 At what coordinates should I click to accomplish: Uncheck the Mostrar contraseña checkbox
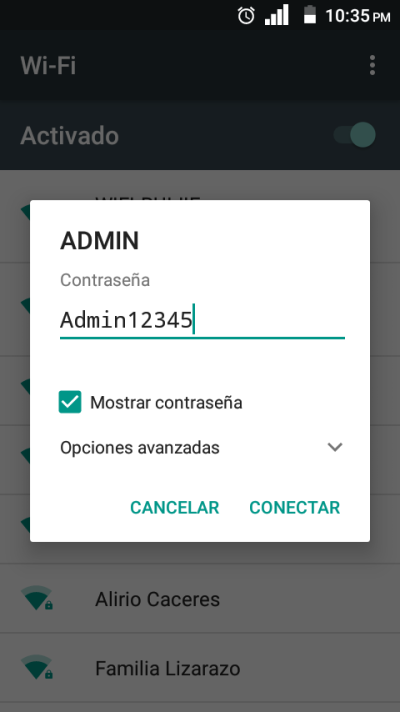70,402
